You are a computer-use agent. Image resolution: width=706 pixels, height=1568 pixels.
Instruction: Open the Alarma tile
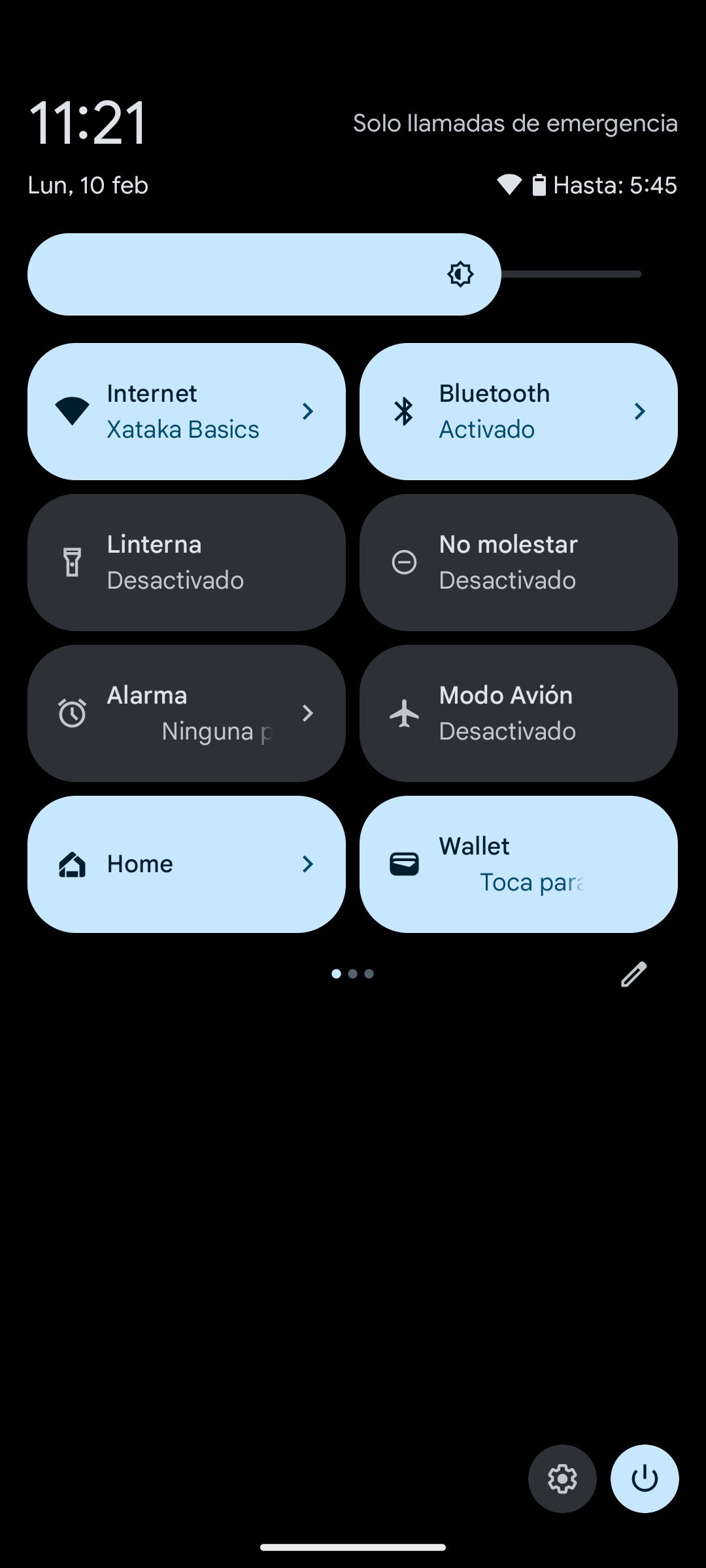(x=186, y=713)
